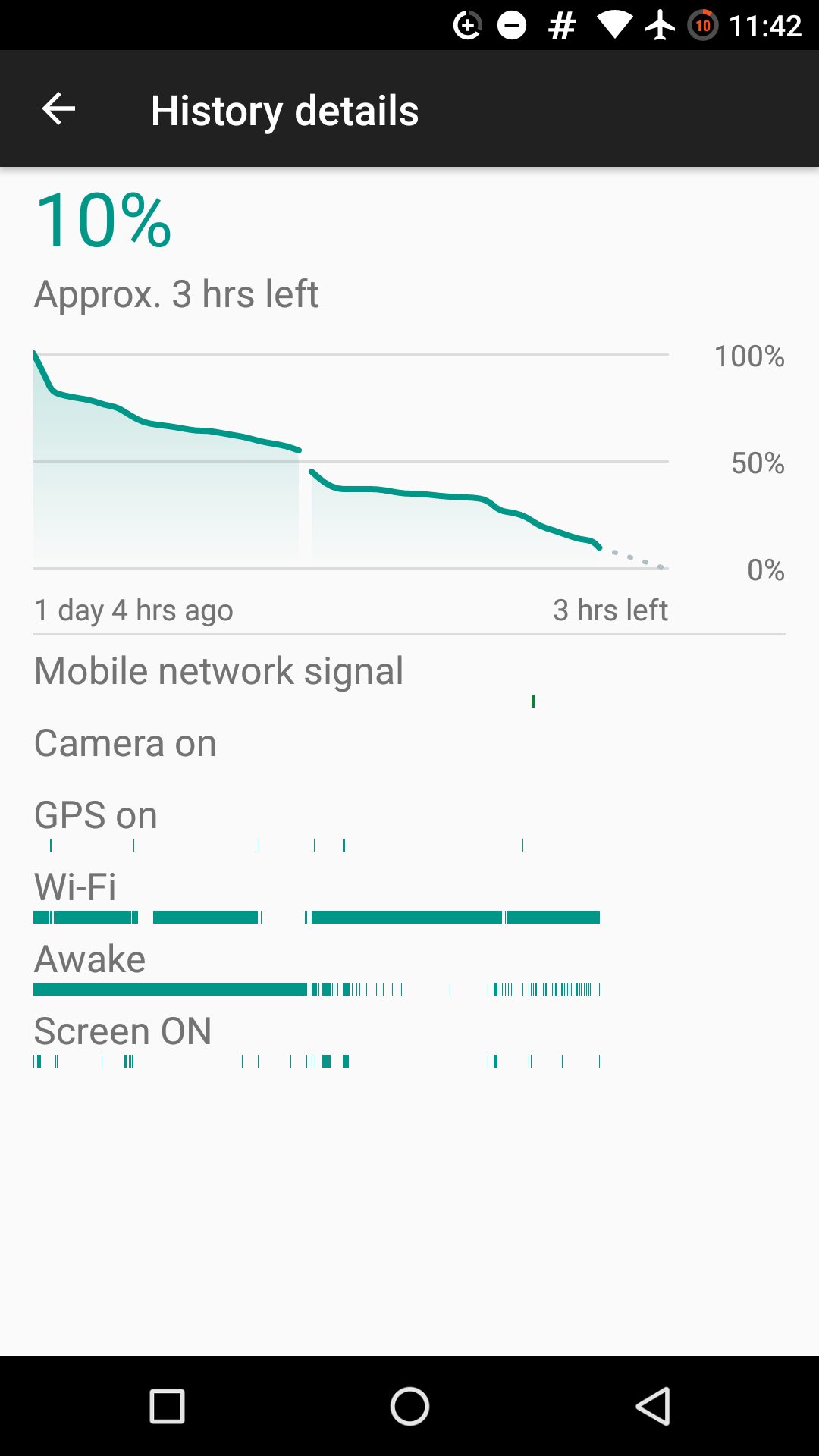The height and width of the screenshot is (1456, 819).
Task: Tap the system home button
Action: [409, 1407]
